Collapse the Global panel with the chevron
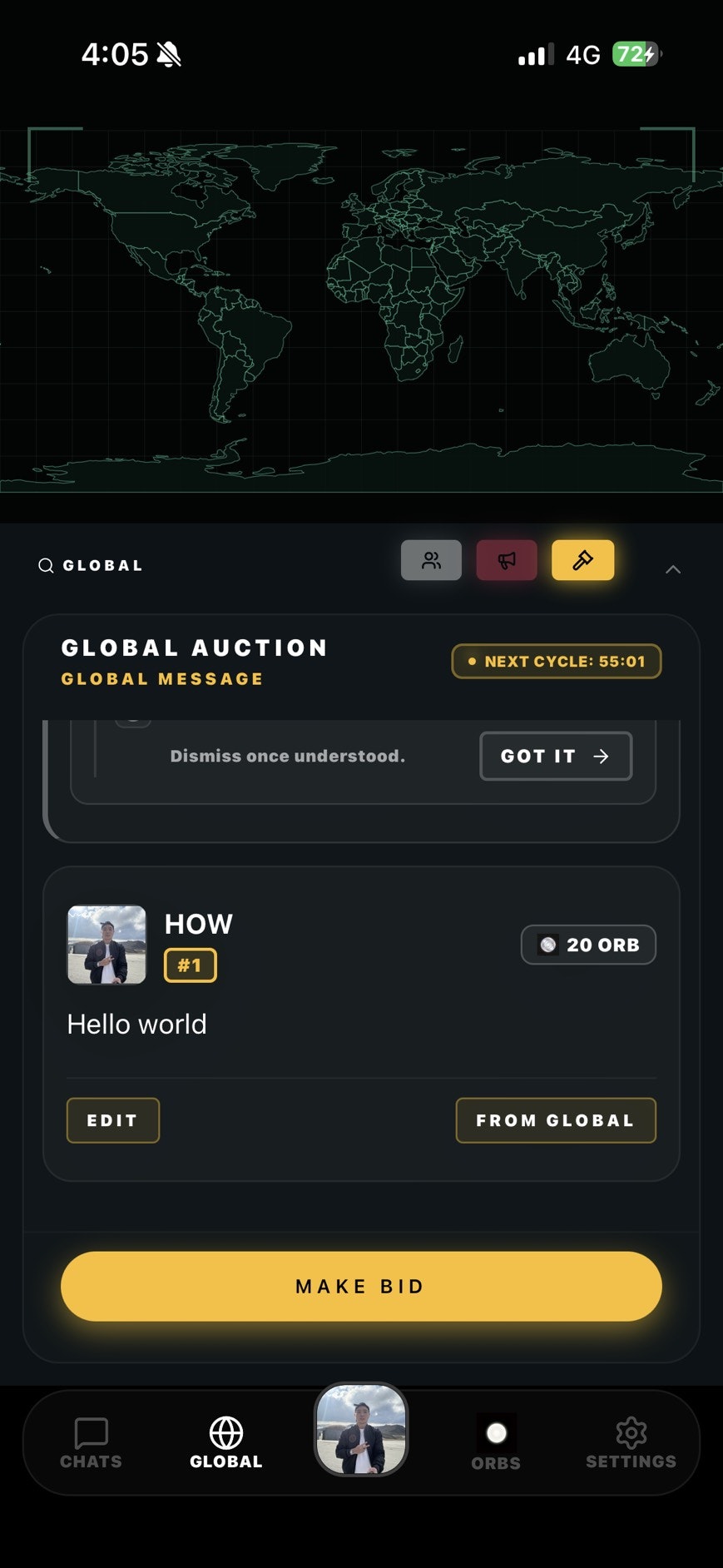723x1568 pixels. point(673,569)
